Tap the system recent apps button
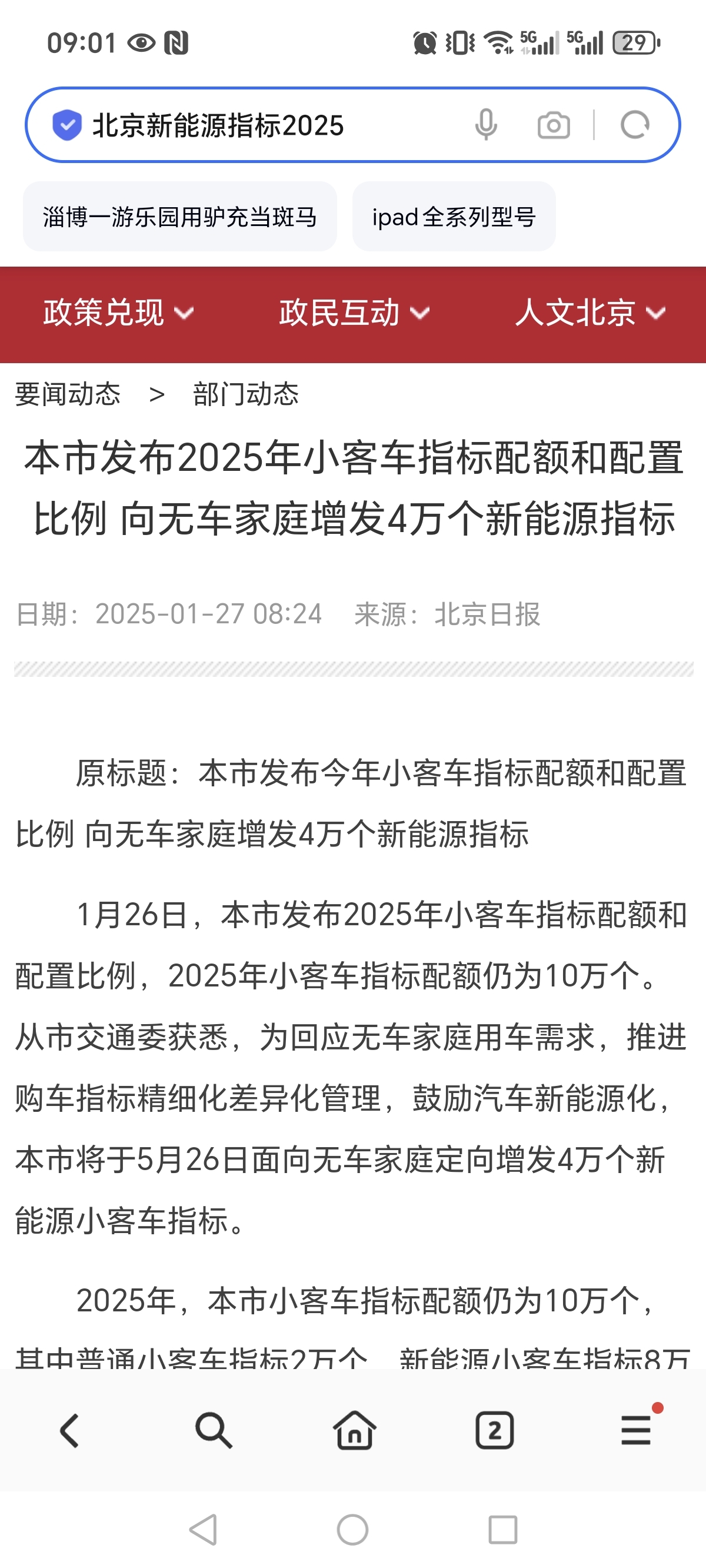This screenshot has height=1568, width=706. pyautogui.click(x=502, y=1530)
